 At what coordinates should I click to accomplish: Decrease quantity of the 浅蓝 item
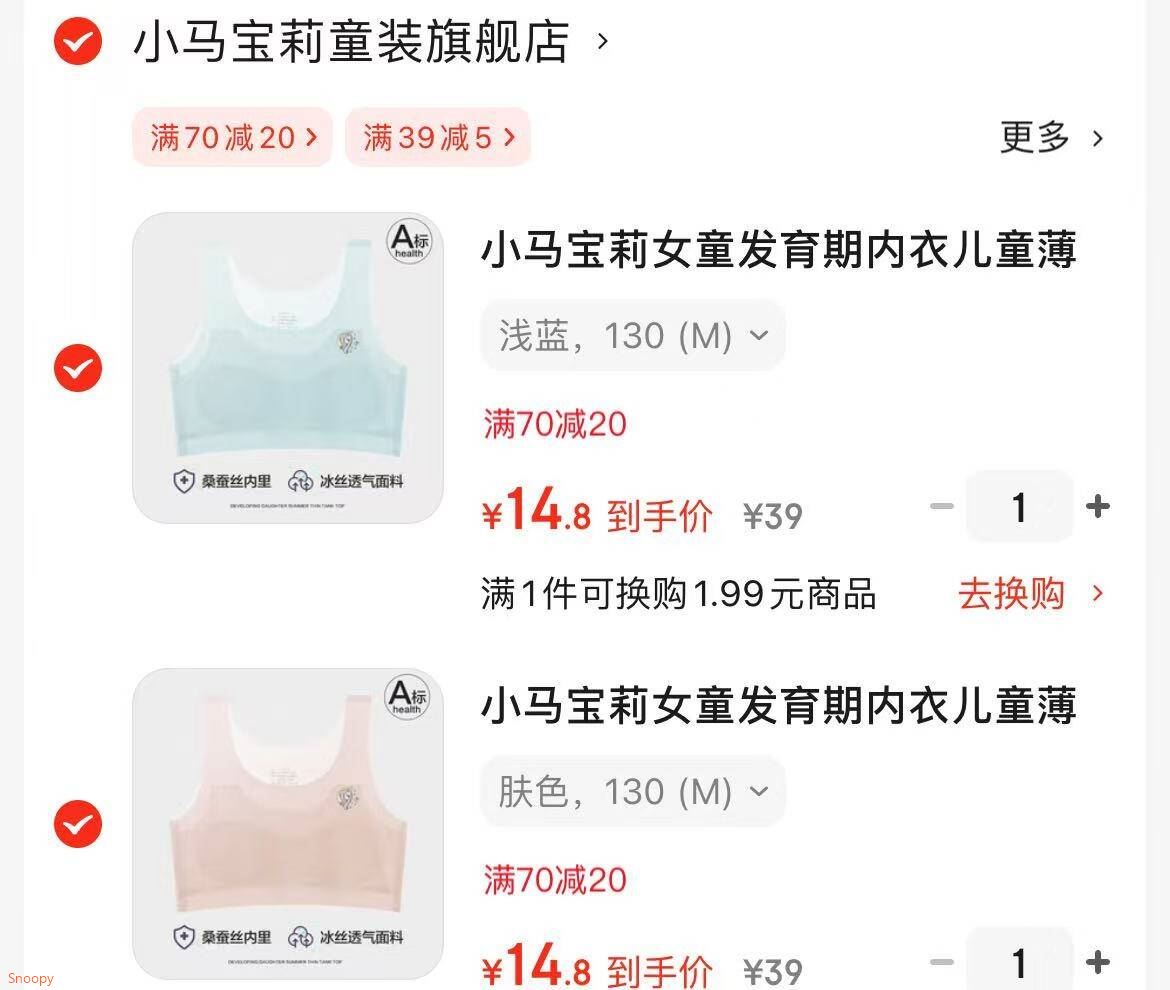pyautogui.click(x=941, y=506)
